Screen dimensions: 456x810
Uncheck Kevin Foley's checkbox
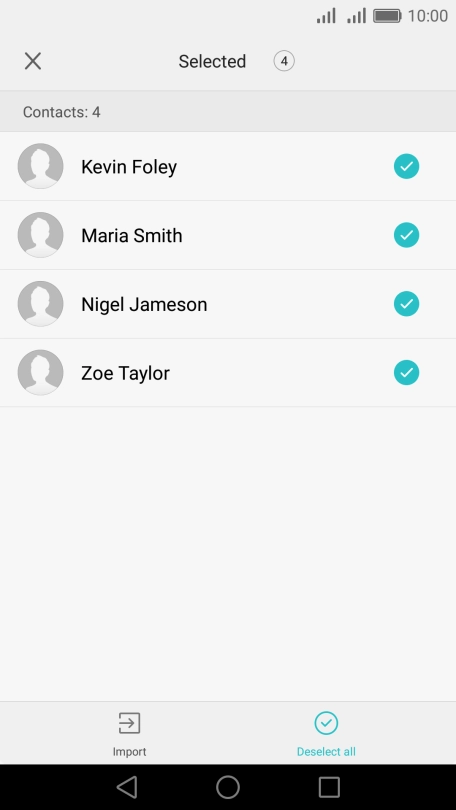[x=406, y=166]
